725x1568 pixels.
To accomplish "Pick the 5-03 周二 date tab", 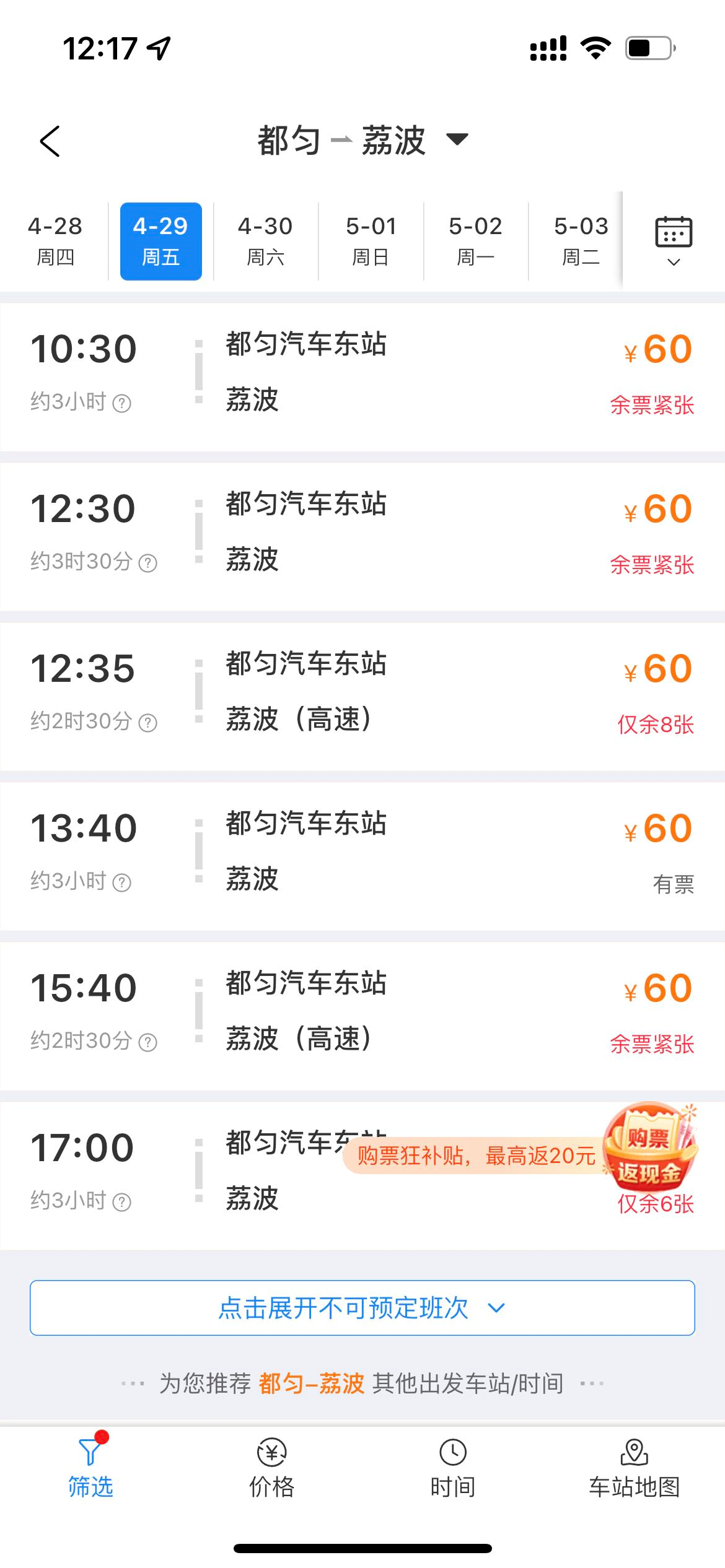I will tap(580, 241).
